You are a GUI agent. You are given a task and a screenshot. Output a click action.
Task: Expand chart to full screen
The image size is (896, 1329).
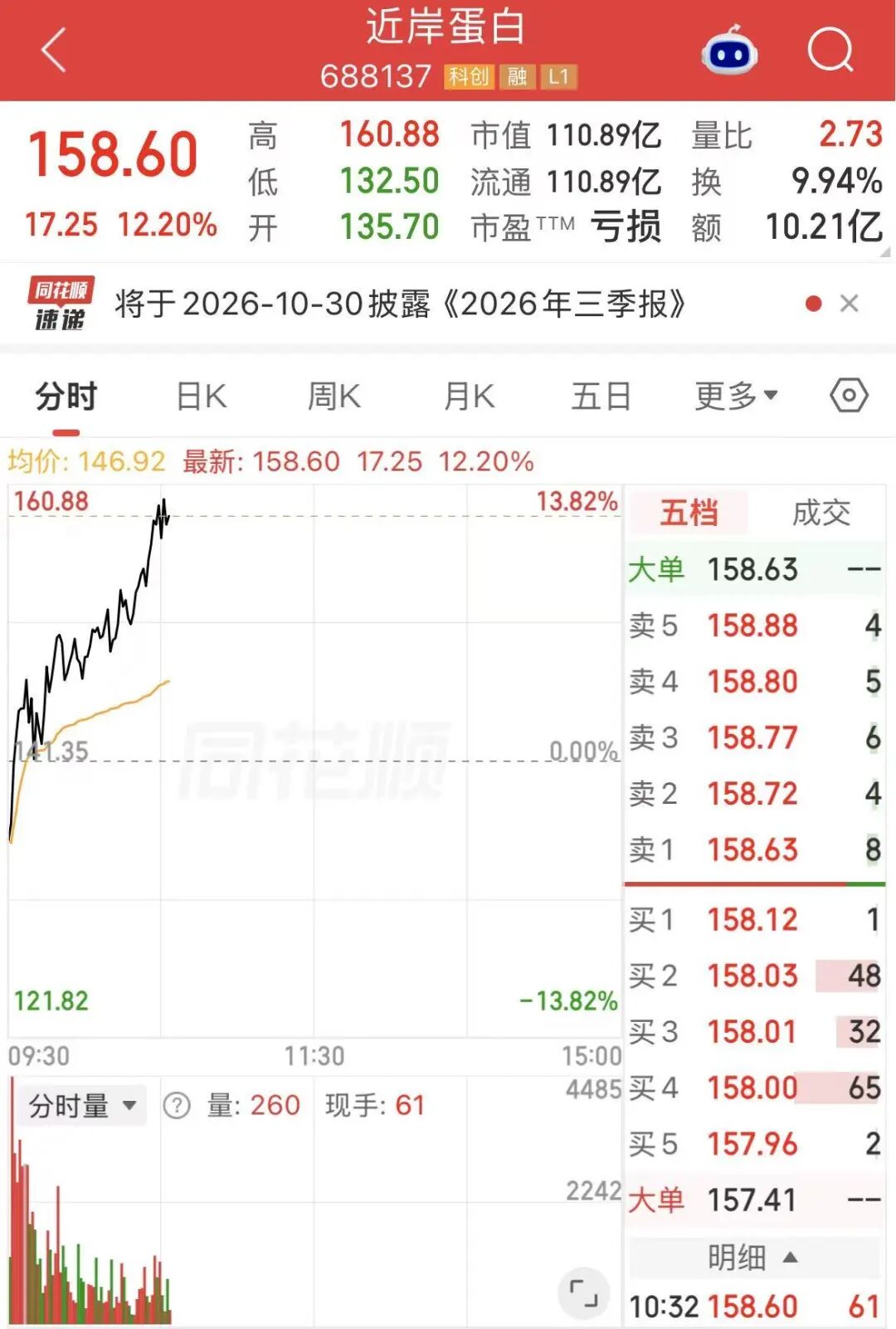584,1292
